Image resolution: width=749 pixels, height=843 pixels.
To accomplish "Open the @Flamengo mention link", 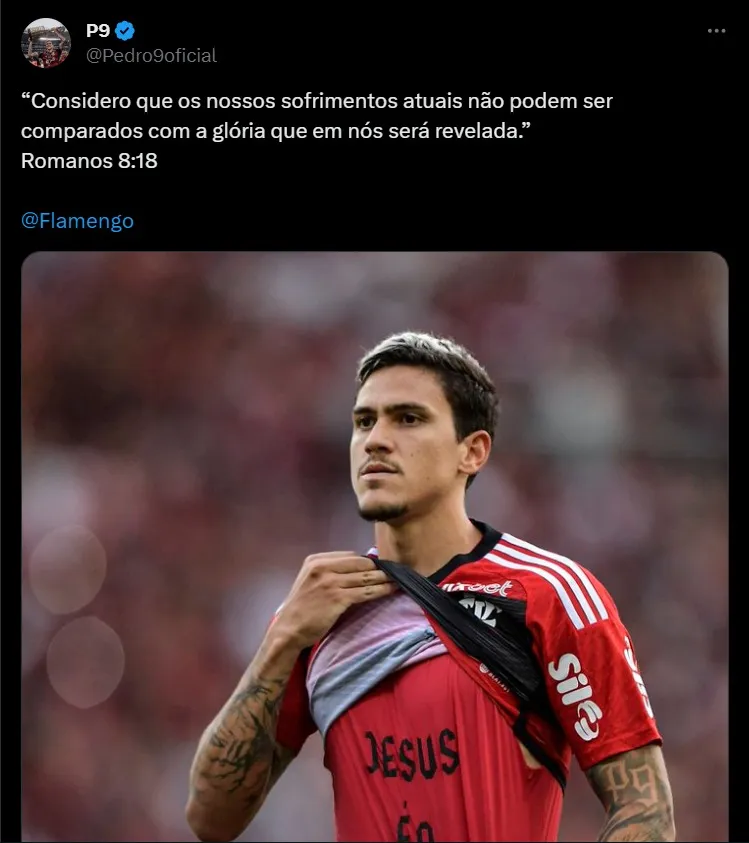I will click(x=77, y=221).
